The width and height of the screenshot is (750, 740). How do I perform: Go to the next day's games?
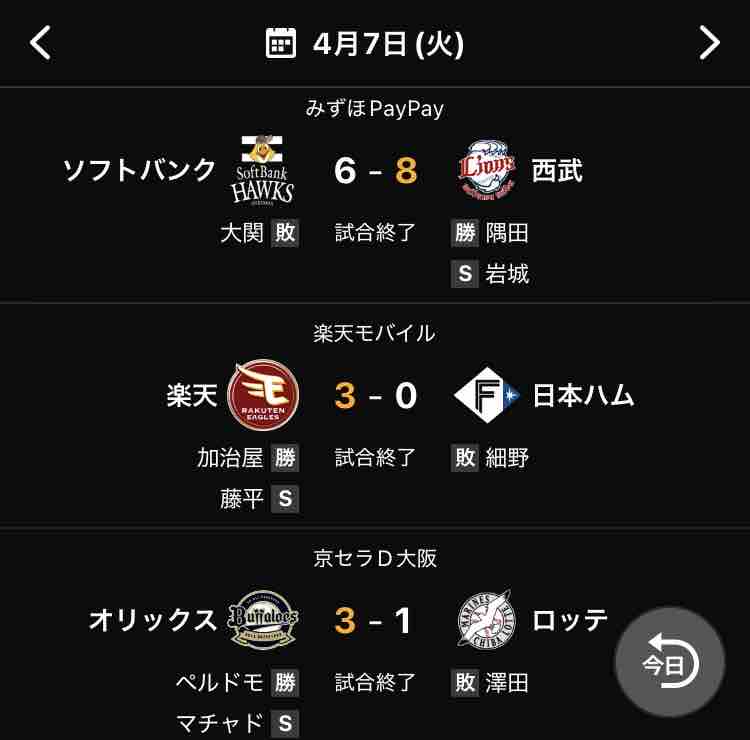coord(709,43)
